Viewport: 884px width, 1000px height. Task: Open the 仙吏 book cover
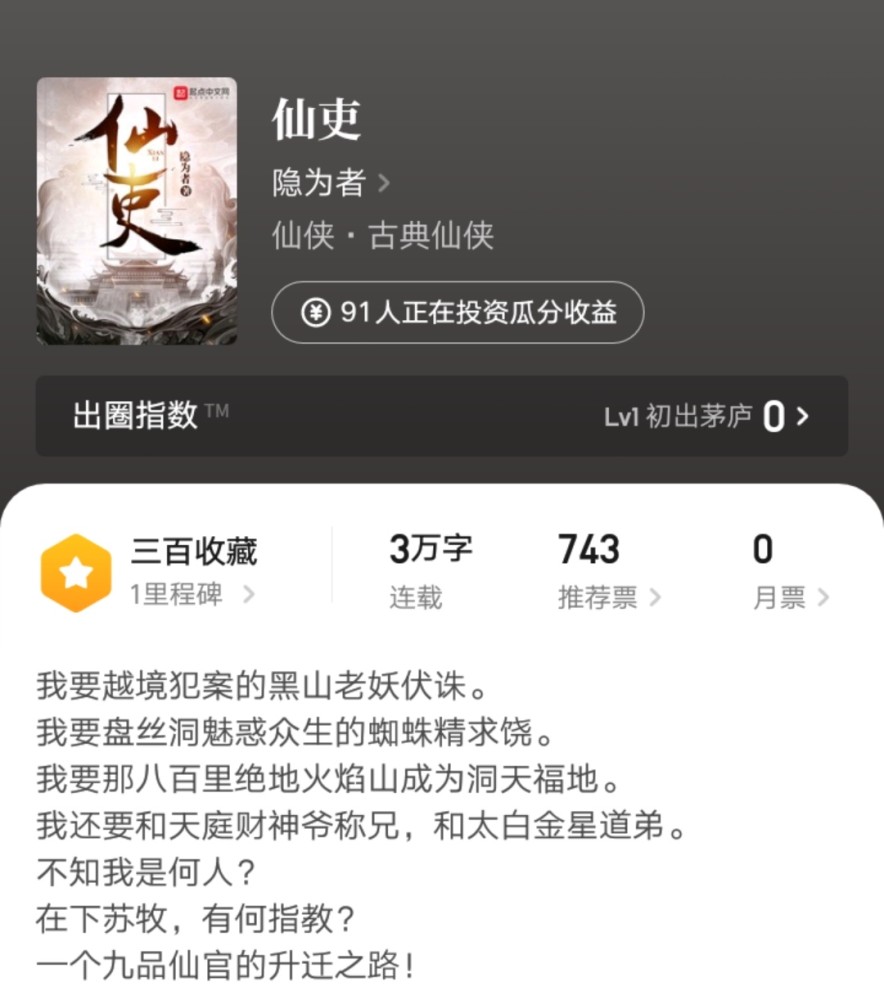coord(137,211)
